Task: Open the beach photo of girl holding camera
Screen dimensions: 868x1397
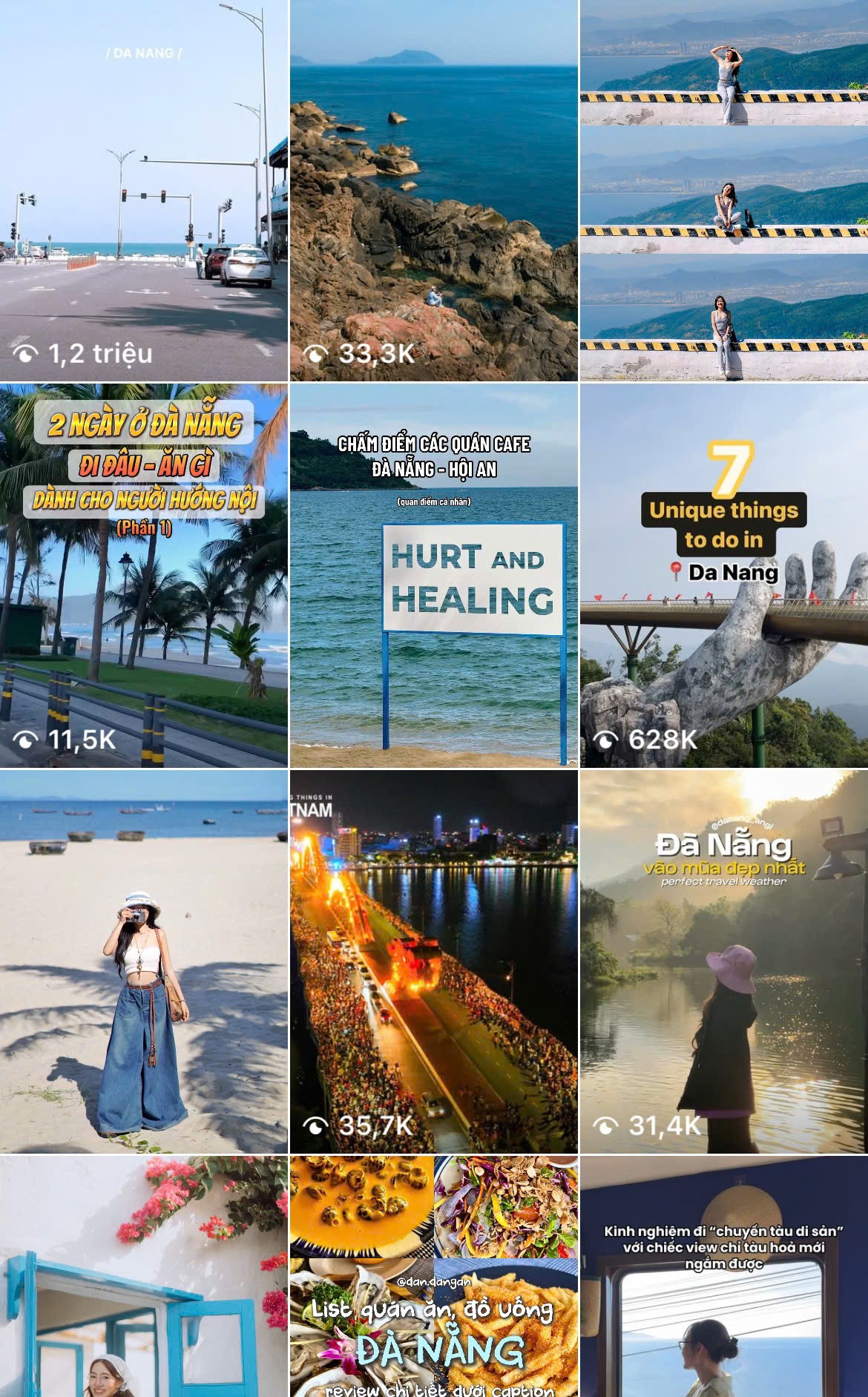Action: point(143,962)
